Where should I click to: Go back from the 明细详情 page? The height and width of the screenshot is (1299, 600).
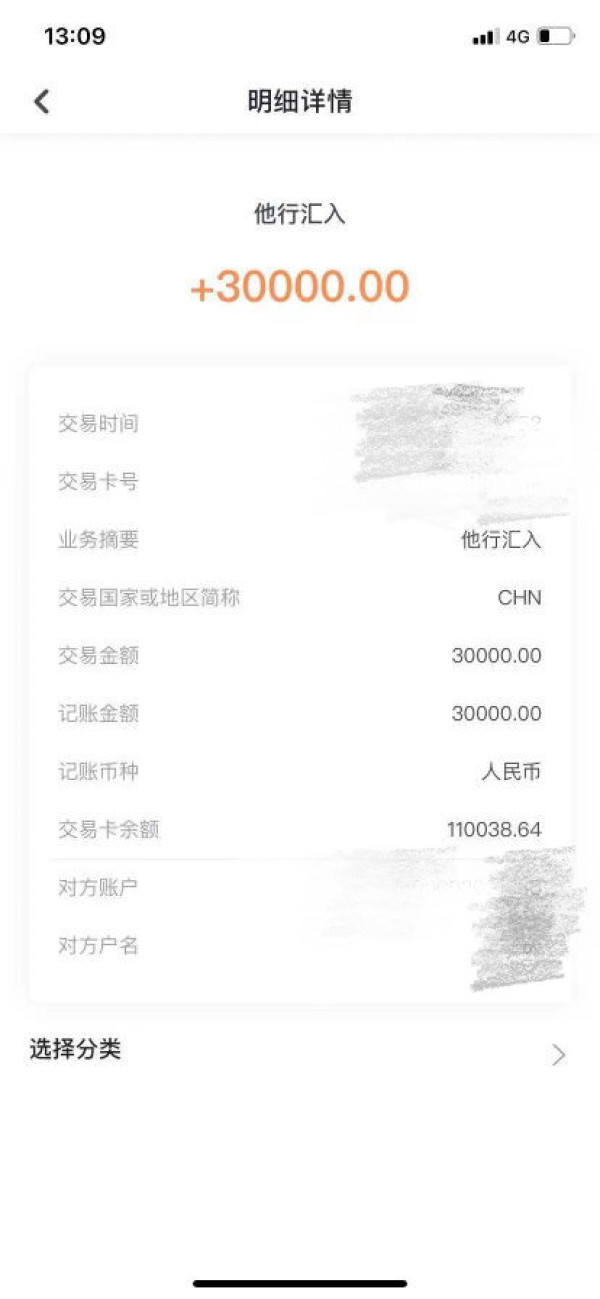click(x=41, y=101)
